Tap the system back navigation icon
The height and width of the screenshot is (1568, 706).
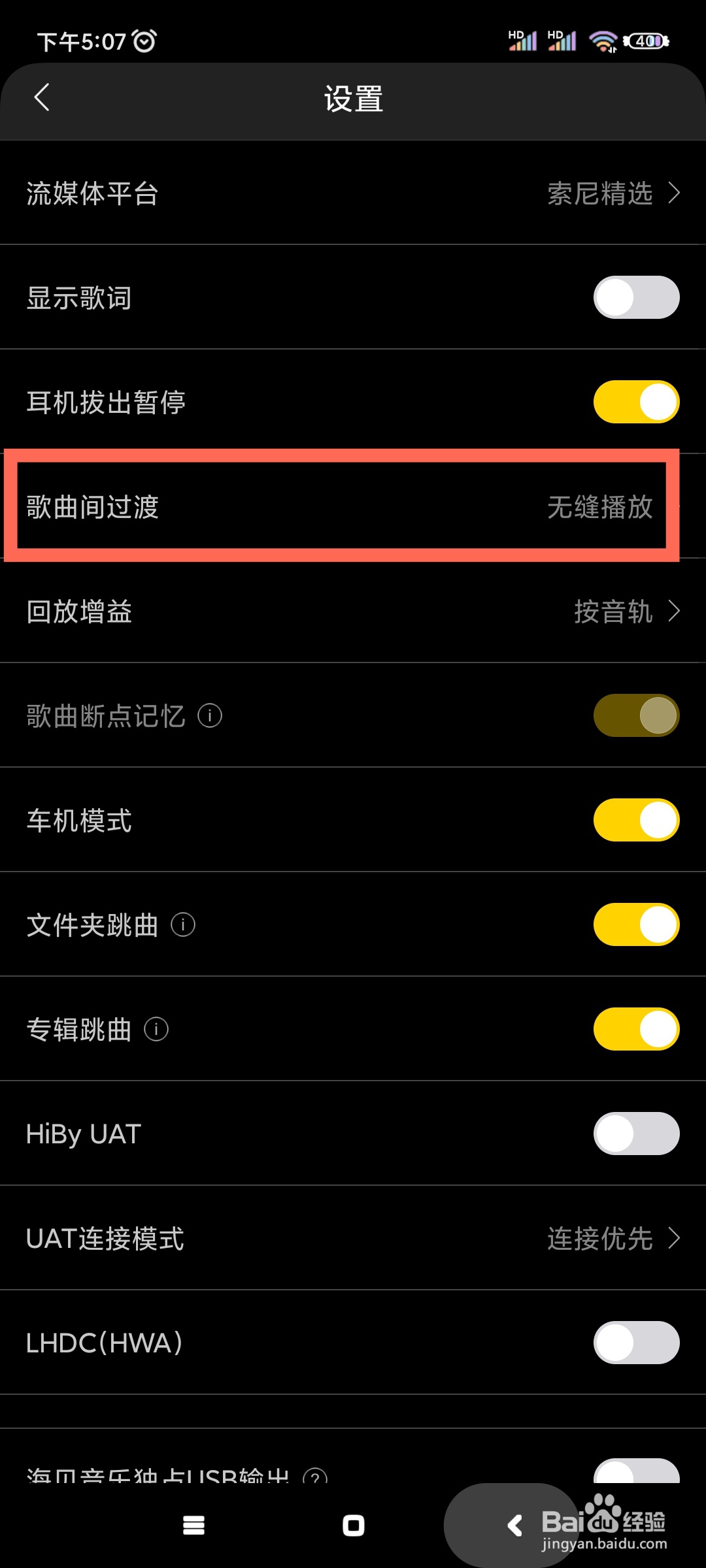(514, 1524)
